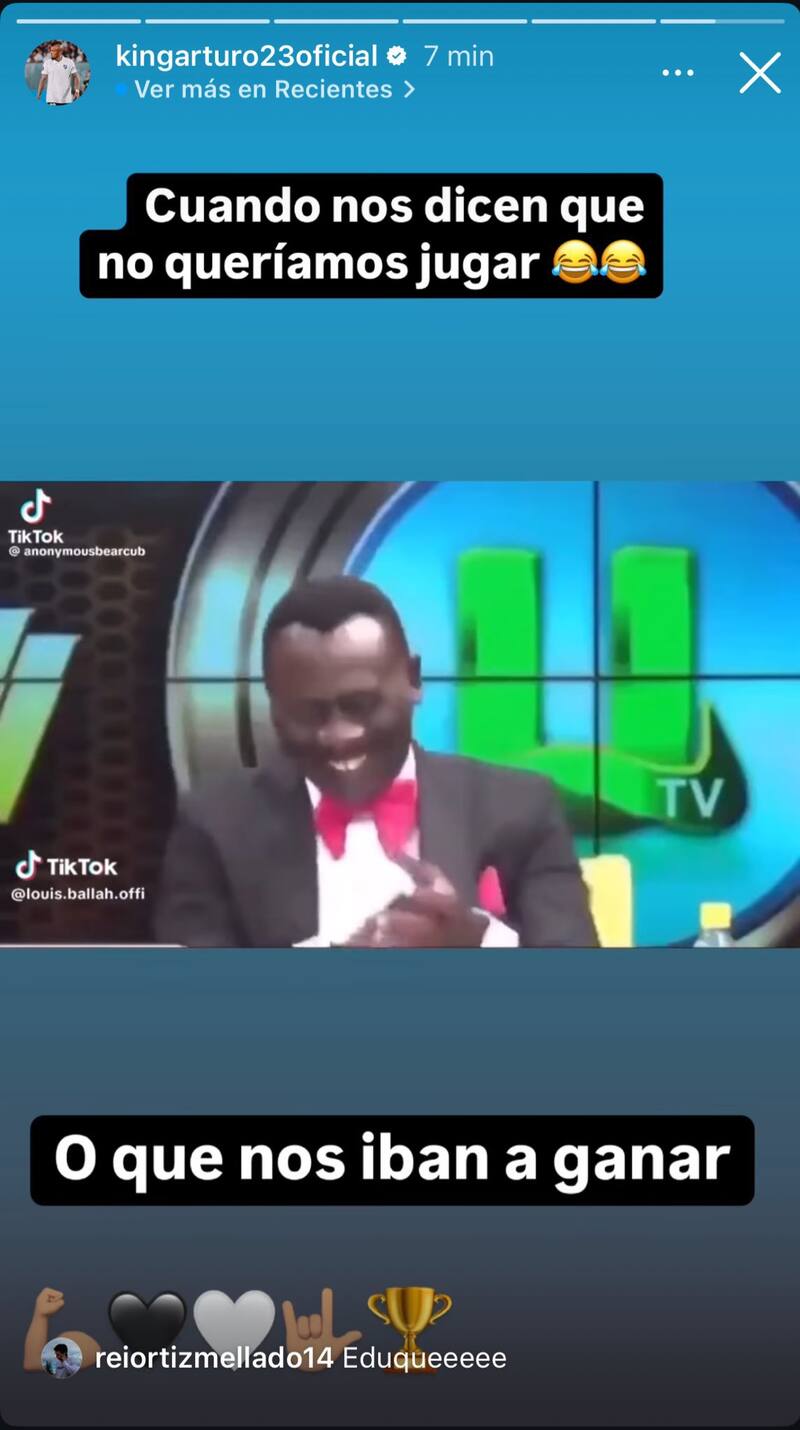This screenshot has height=1430, width=800.
Task: Open Ver más en Recientes
Action: point(264,90)
